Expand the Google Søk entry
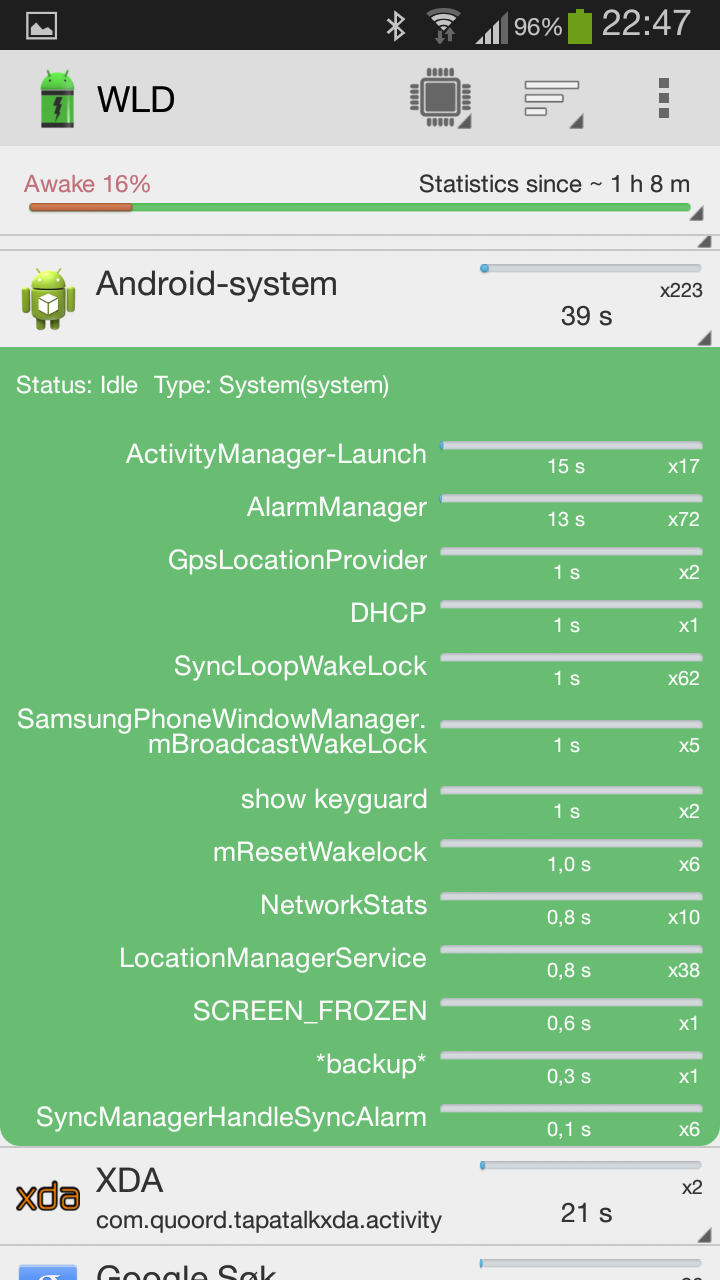 (x=360, y=1264)
